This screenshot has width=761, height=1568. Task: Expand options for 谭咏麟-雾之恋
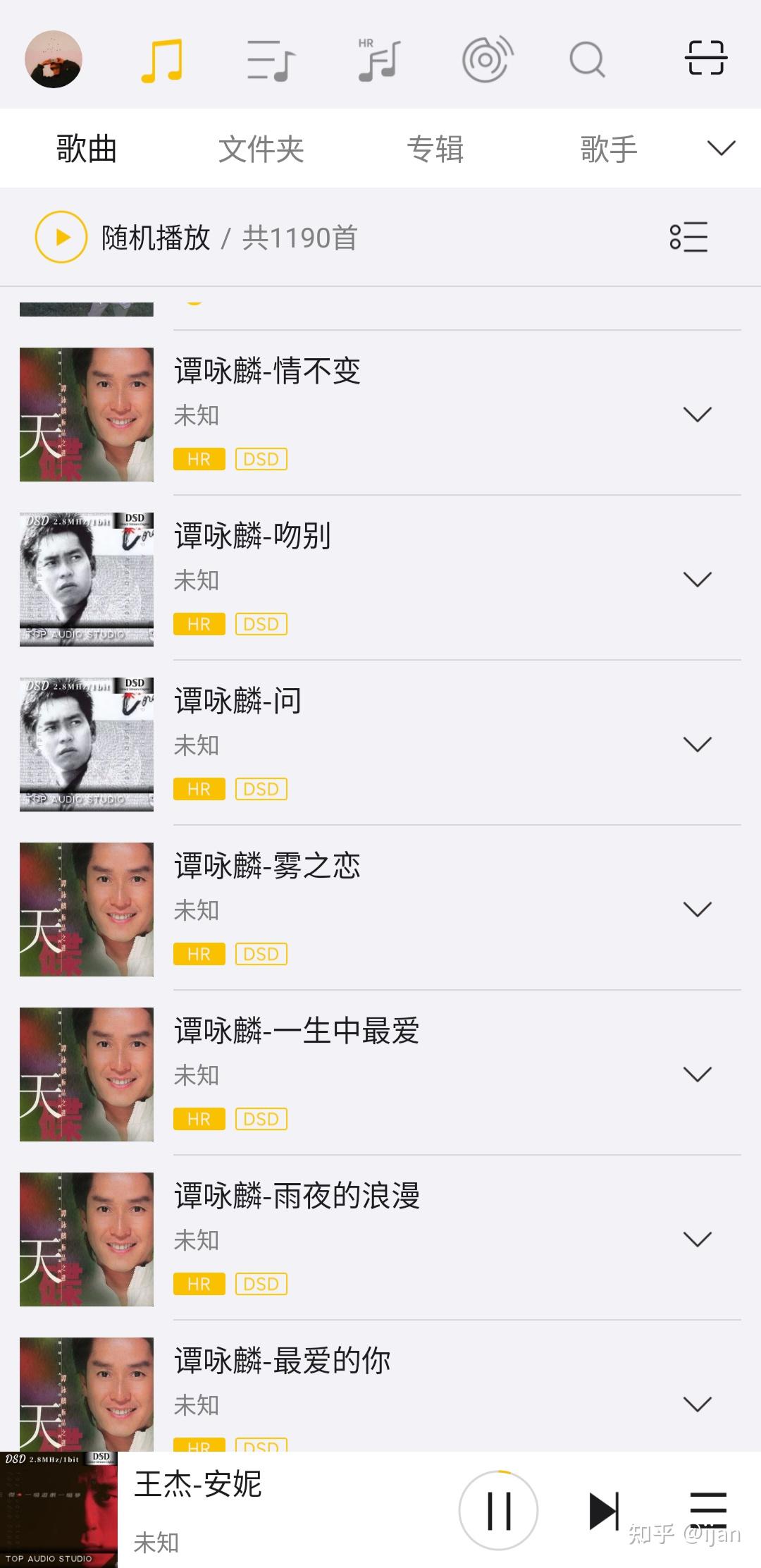pyautogui.click(x=697, y=909)
